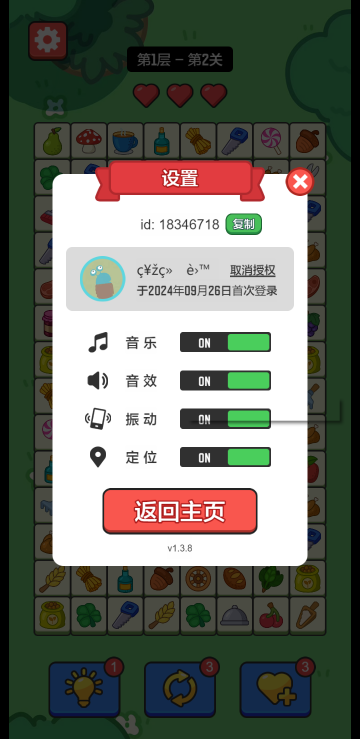360x739 pixels.
Task: Toggle the 音乐 music switch
Action: click(x=225, y=342)
